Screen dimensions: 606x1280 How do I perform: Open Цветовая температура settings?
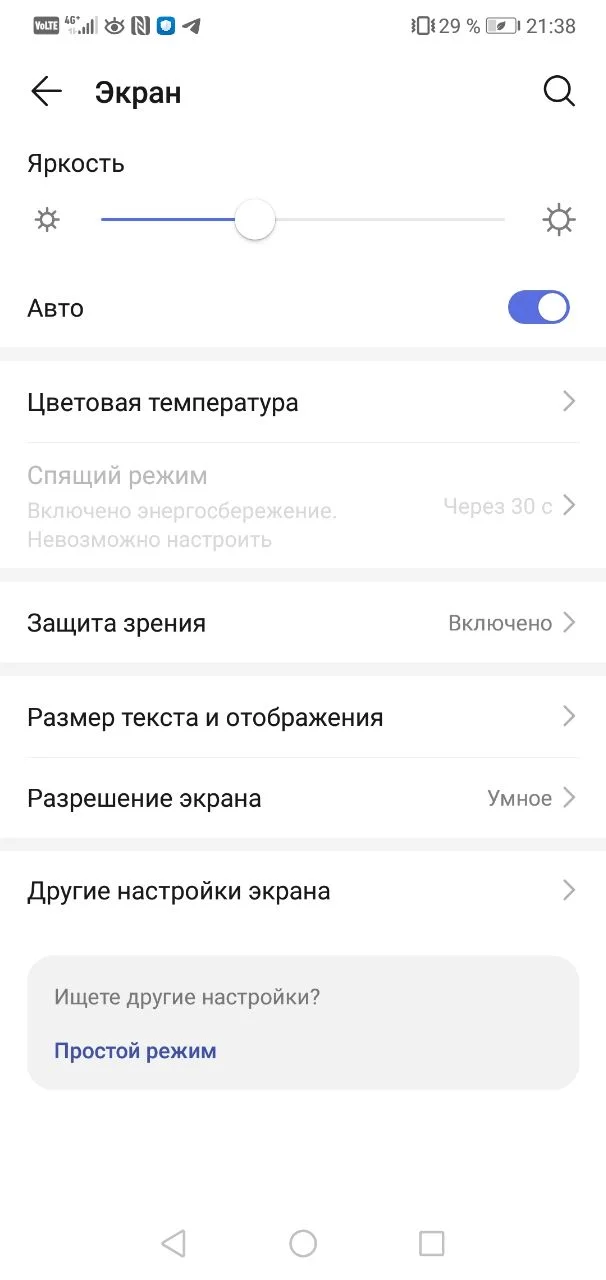[x=302, y=403]
